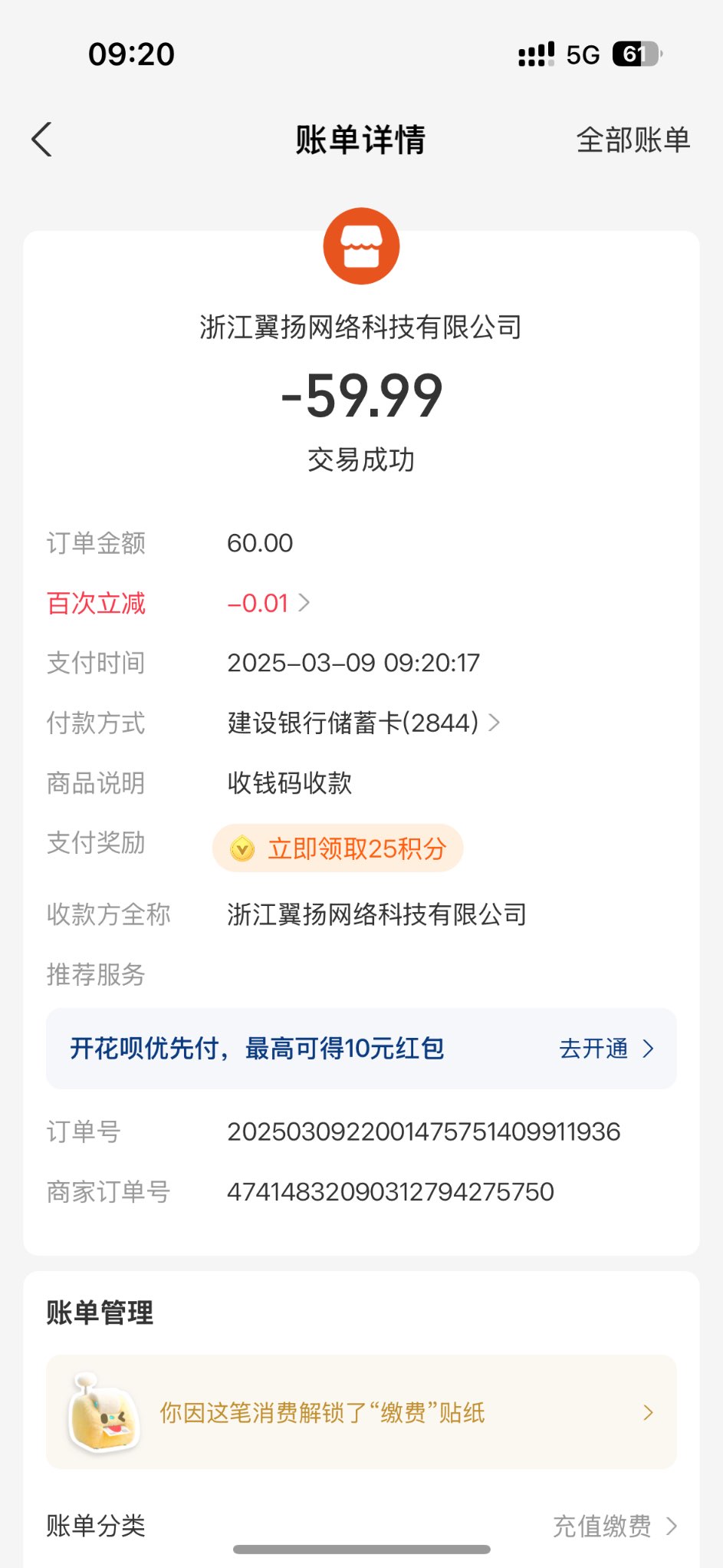
Task: View 百次立减 discount details
Action: click(268, 604)
